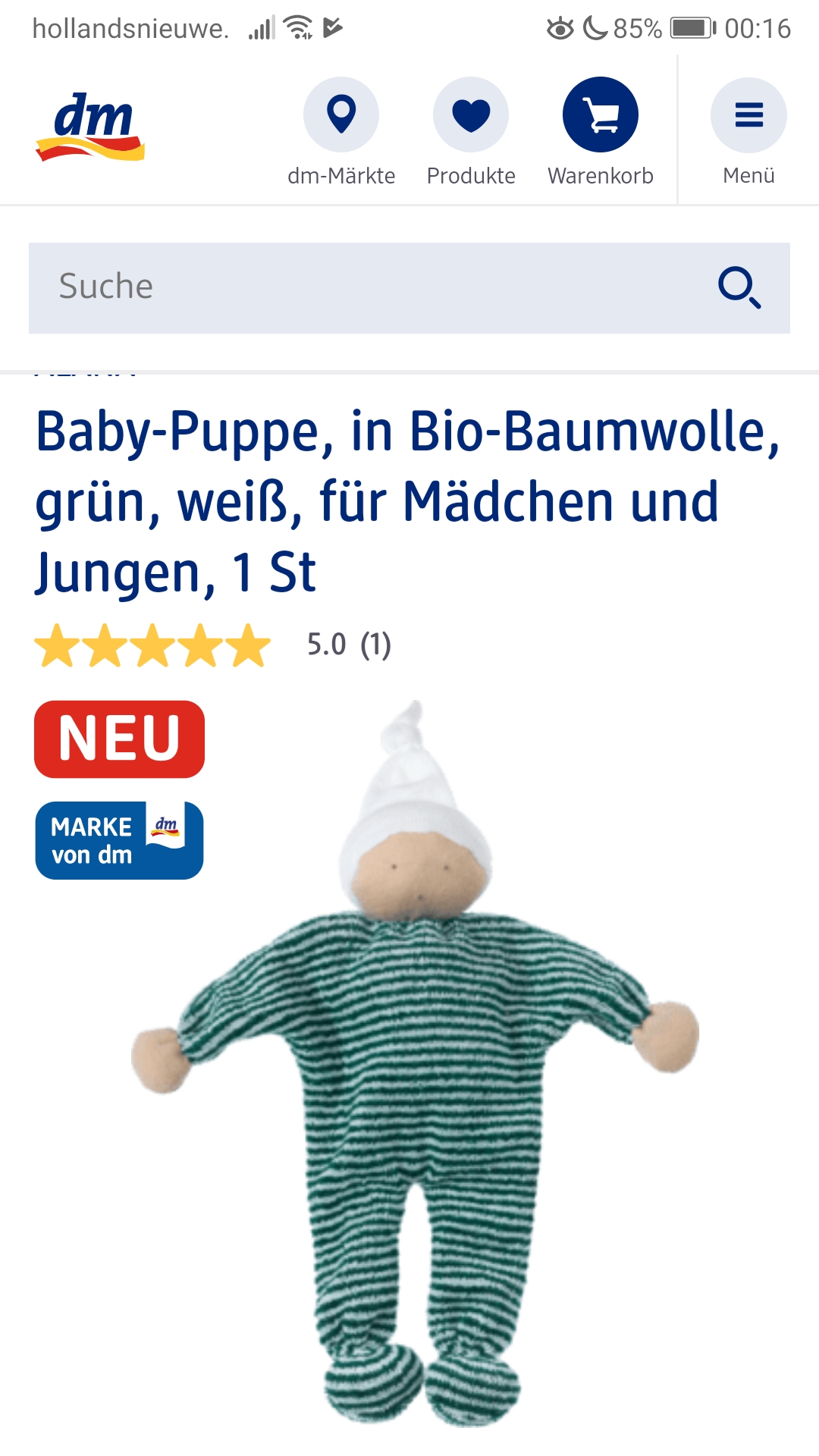The width and height of the screenshot is (819, 1456).
Task: Open the dm-Märkte store finder
Action: 341,132
